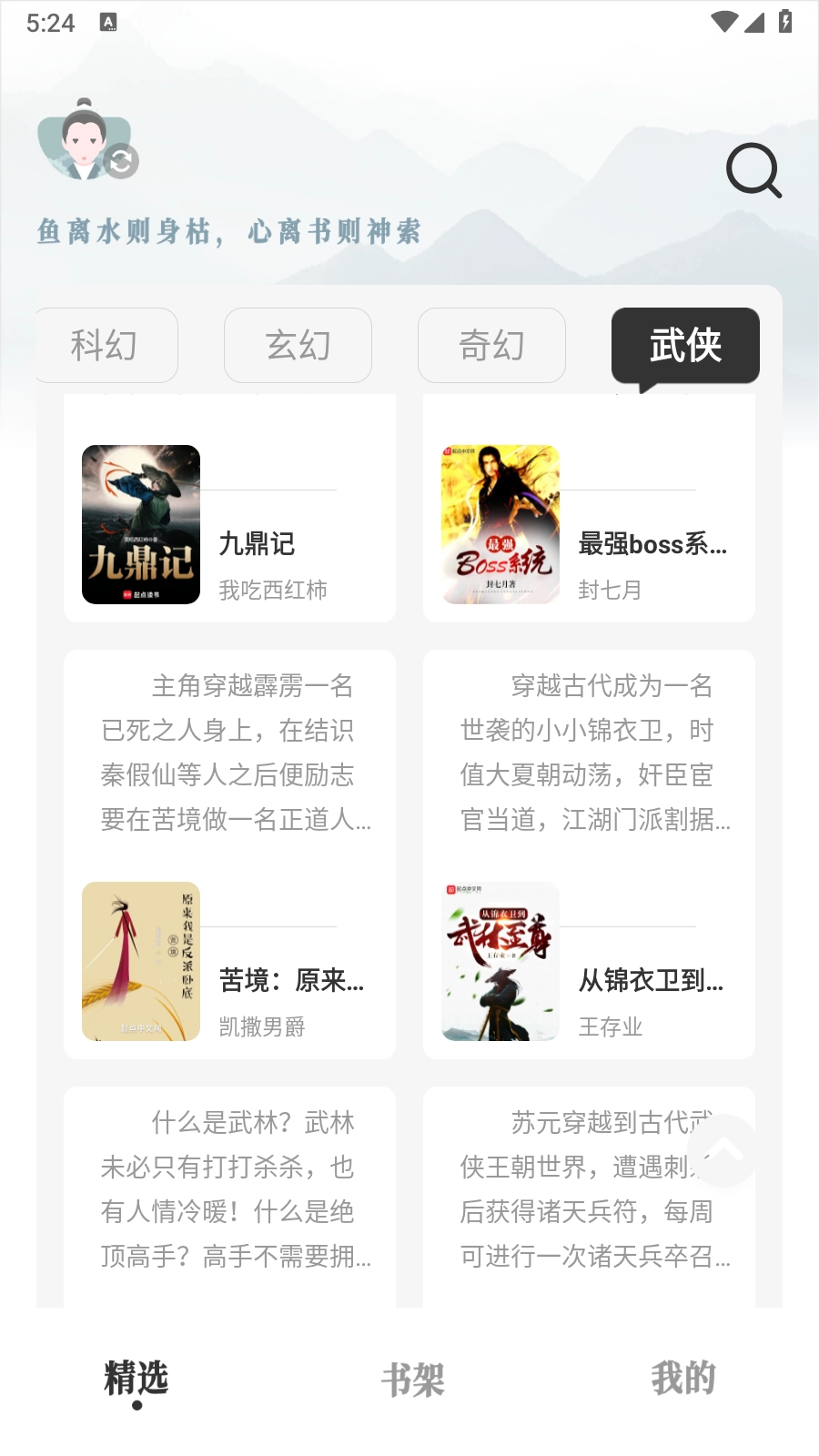Open the book 最强boss系统 by 封七月
The image size is (819, 1456).
(x=589, y=525)
